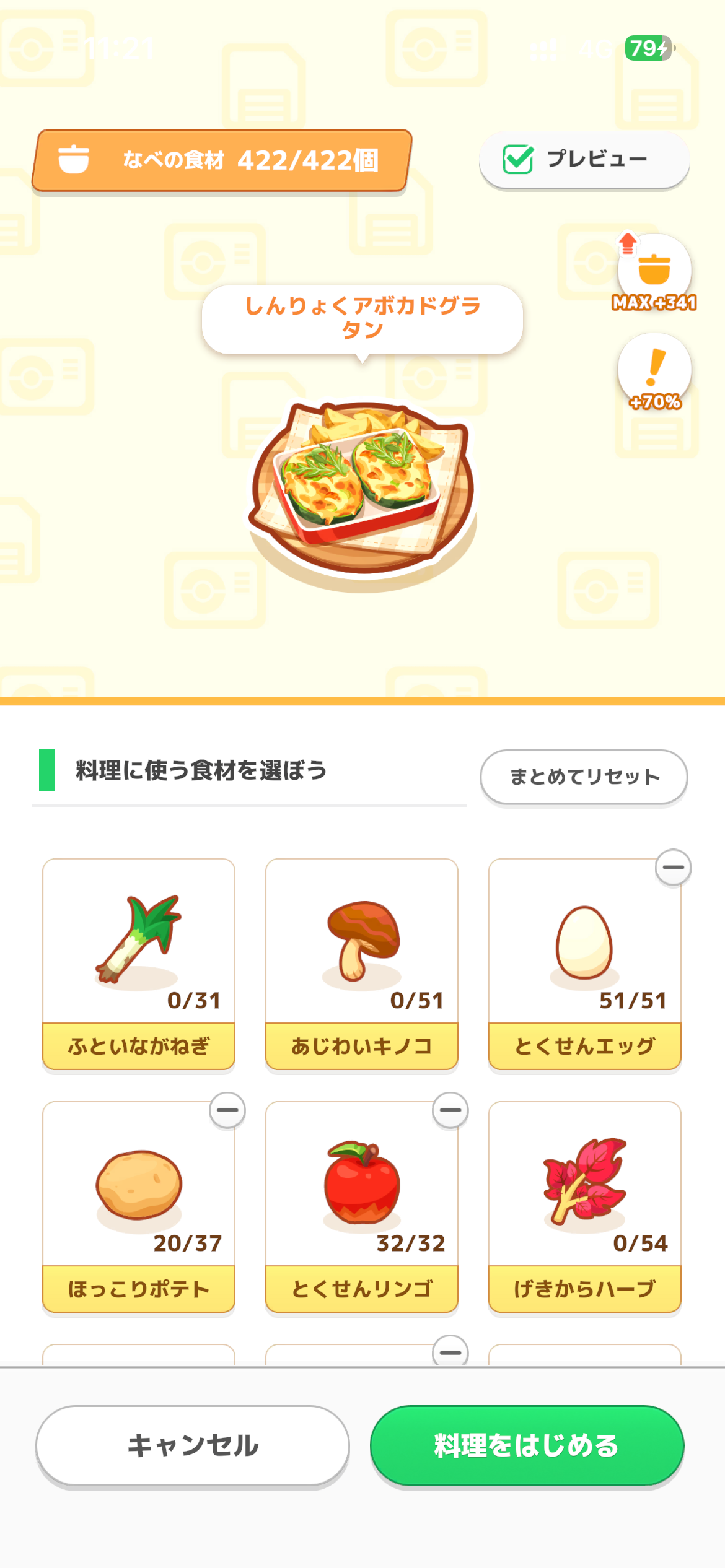Add more ほっこりポテト
725x1568 pixels.
point(139,1207)
